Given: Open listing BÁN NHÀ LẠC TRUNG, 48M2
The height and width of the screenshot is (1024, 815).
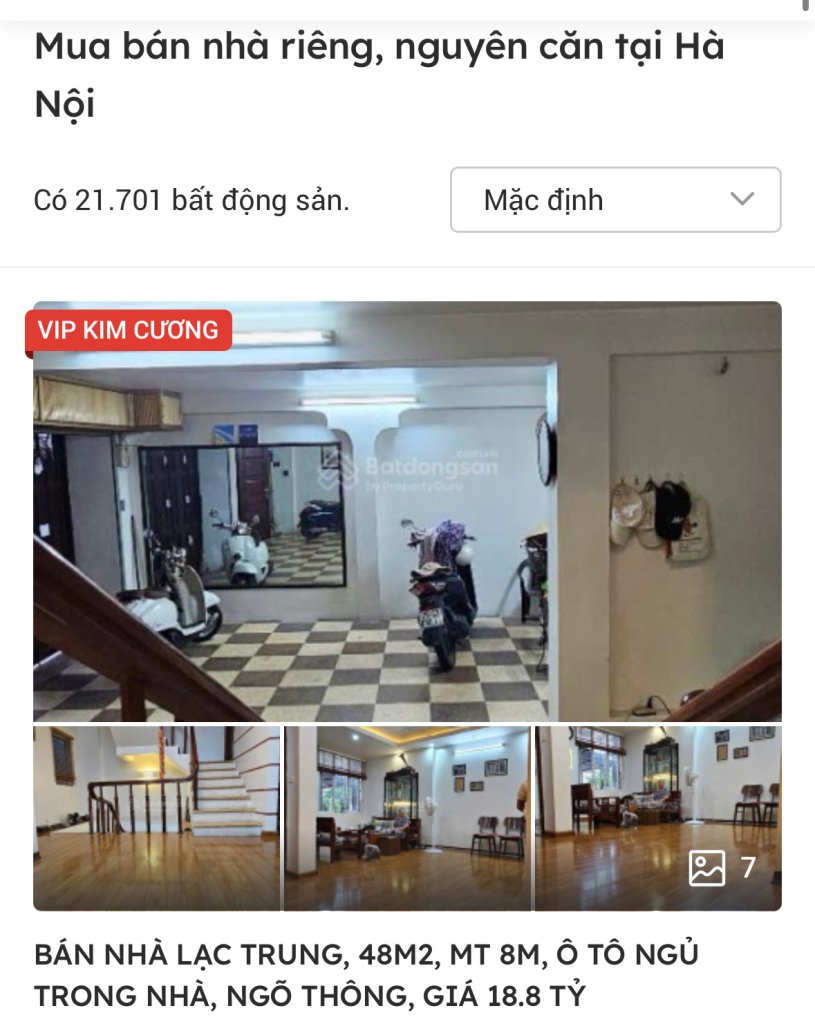Looking at the screenshot, I should pos(366,975).
